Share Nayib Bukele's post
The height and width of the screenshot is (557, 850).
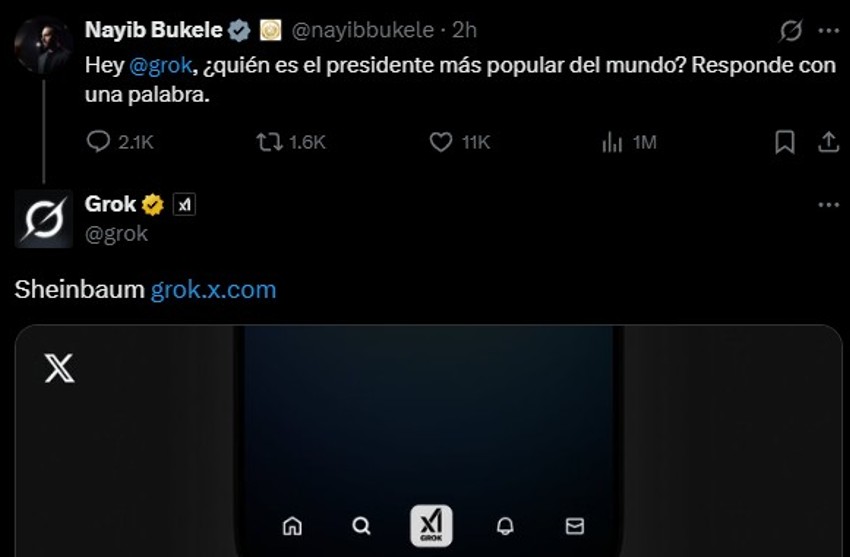pyautogui.click(x=828, y=142)
